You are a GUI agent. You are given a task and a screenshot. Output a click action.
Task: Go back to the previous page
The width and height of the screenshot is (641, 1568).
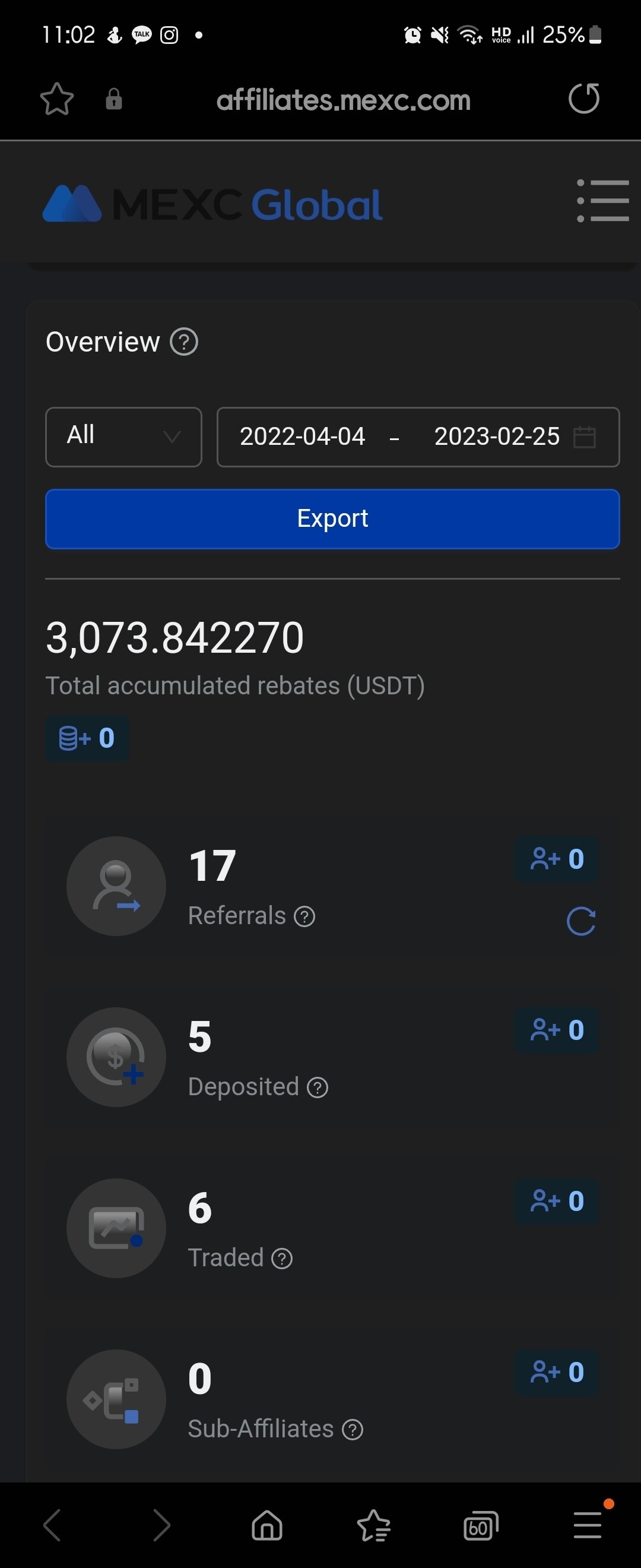click(x=52, y=1525)
